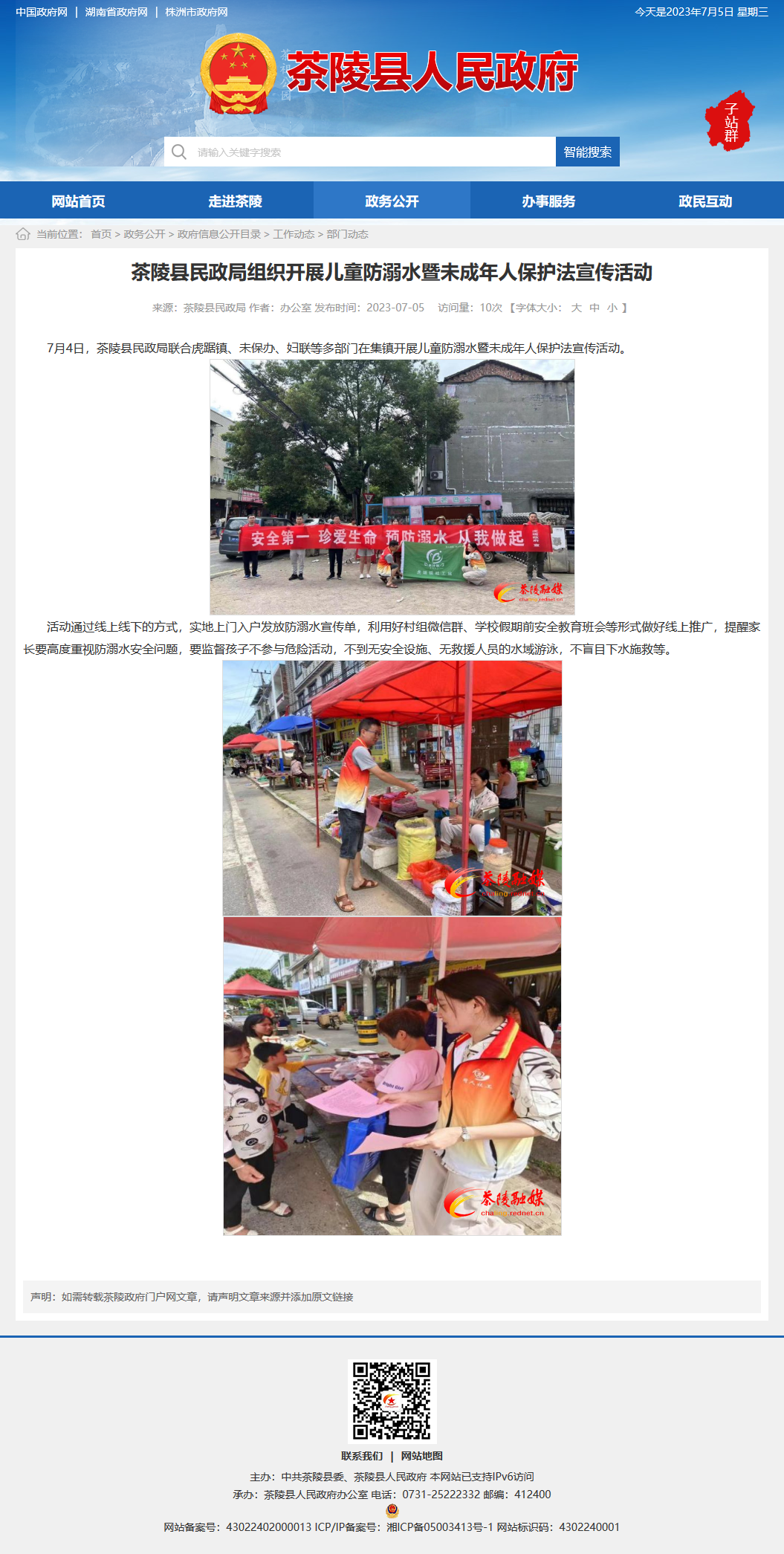Open the 株洲市政府网 link

(x=196, y=12)
